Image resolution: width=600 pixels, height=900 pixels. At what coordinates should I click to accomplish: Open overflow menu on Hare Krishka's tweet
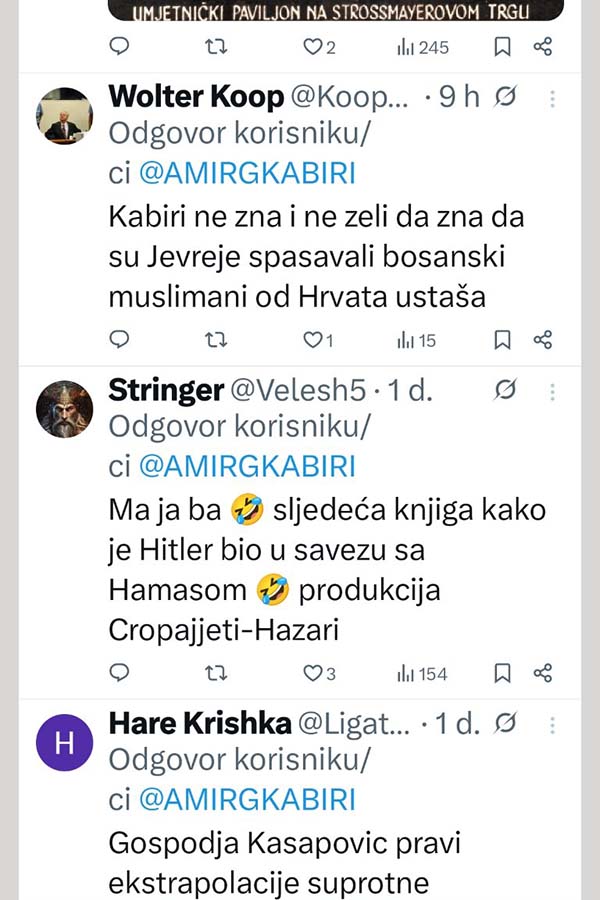553,723
